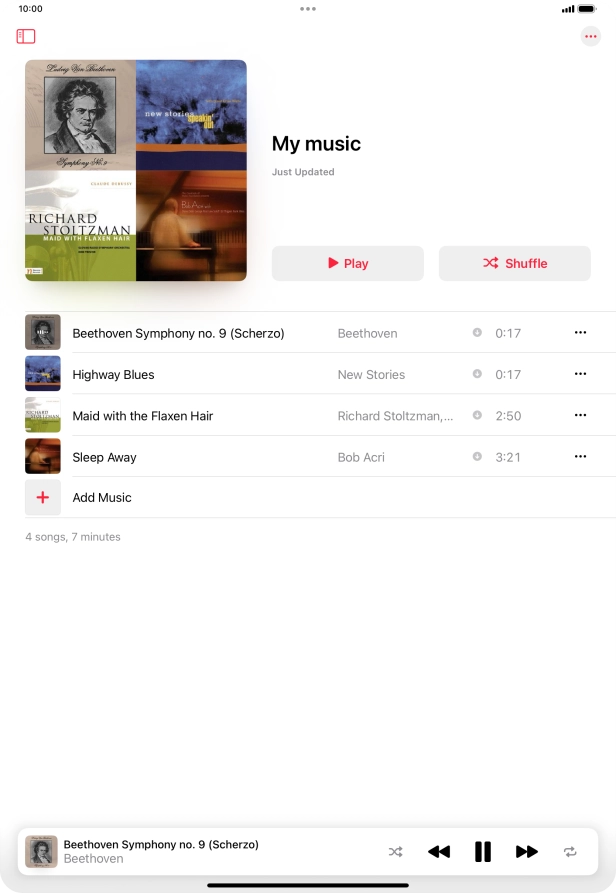Open more options for Maid with the Flaxen Hair
616x893 pixels.
pyautogui.click(x=580, y=415)
